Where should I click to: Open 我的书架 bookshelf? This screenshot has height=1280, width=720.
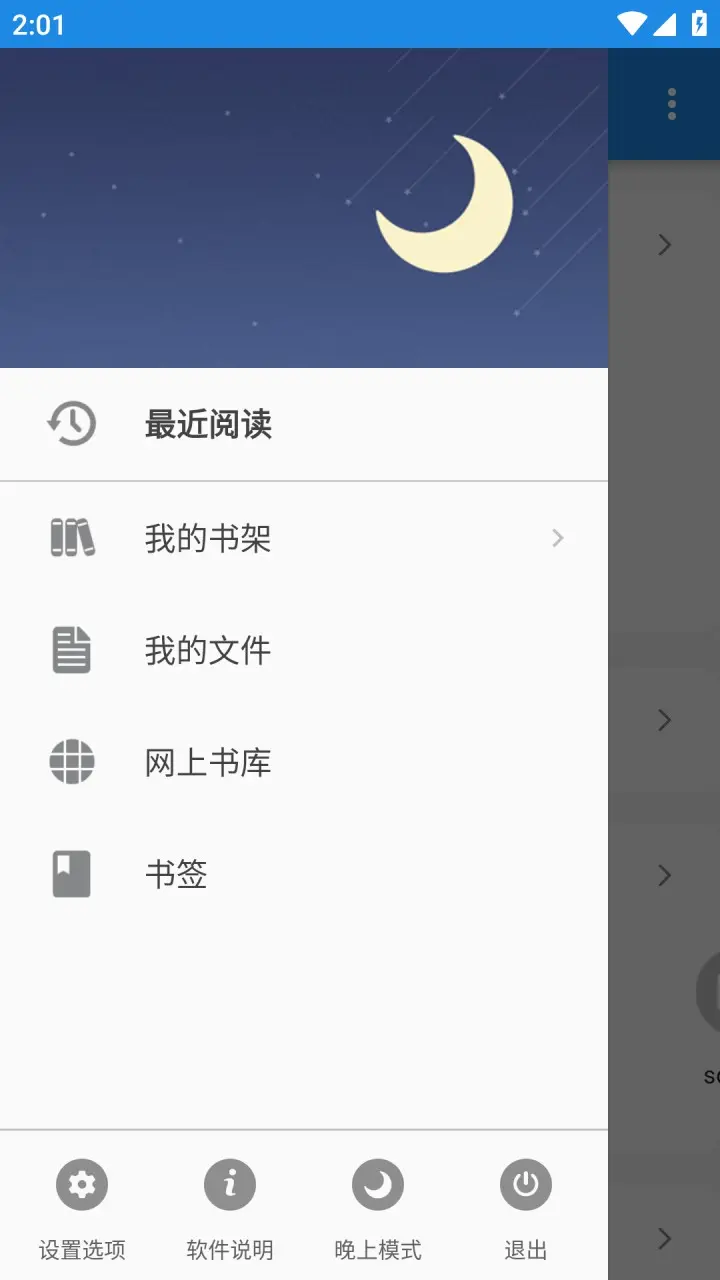point(304,538)
